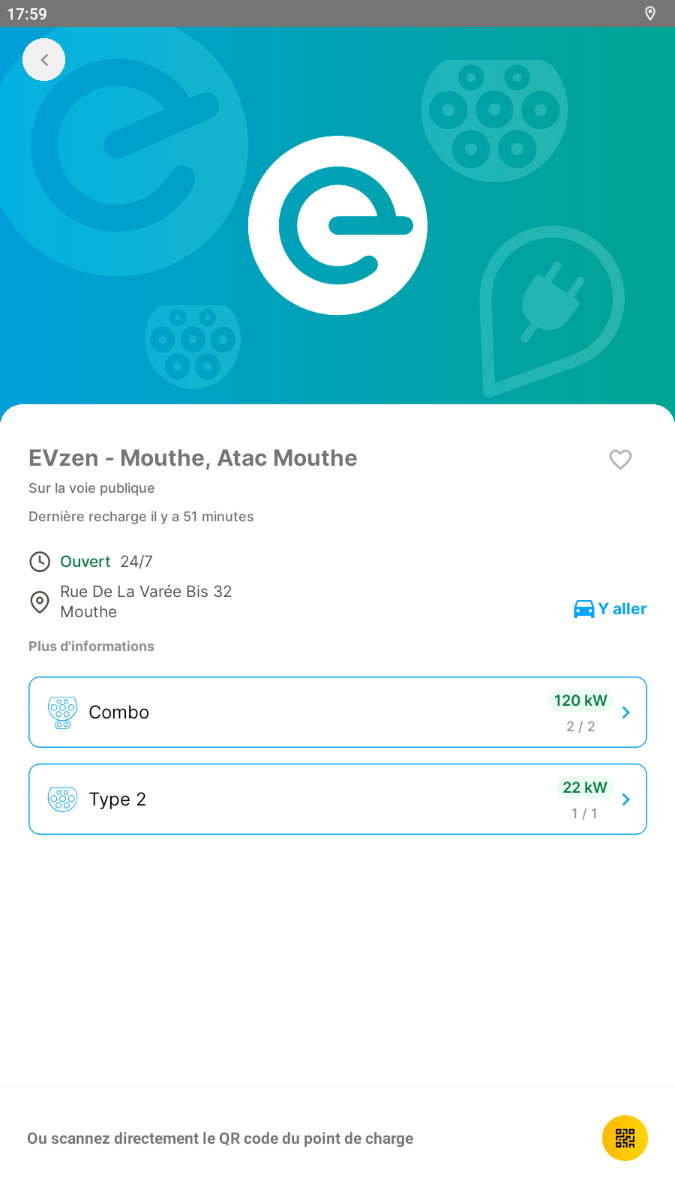Tap Y aller for directions
This screenshot has height=1200, width=675.
pos(609,609)
